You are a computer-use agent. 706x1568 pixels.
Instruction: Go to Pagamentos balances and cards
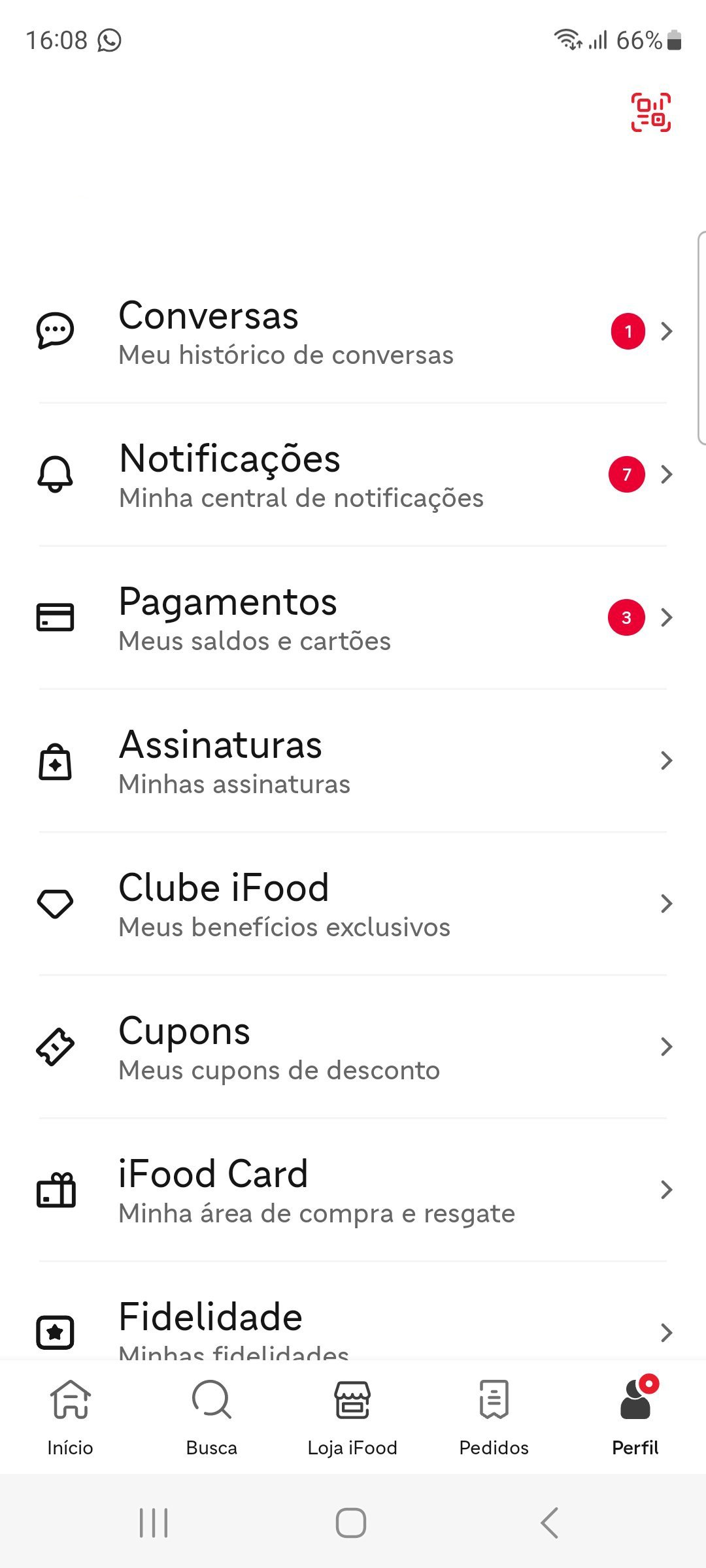pos(353,618)
